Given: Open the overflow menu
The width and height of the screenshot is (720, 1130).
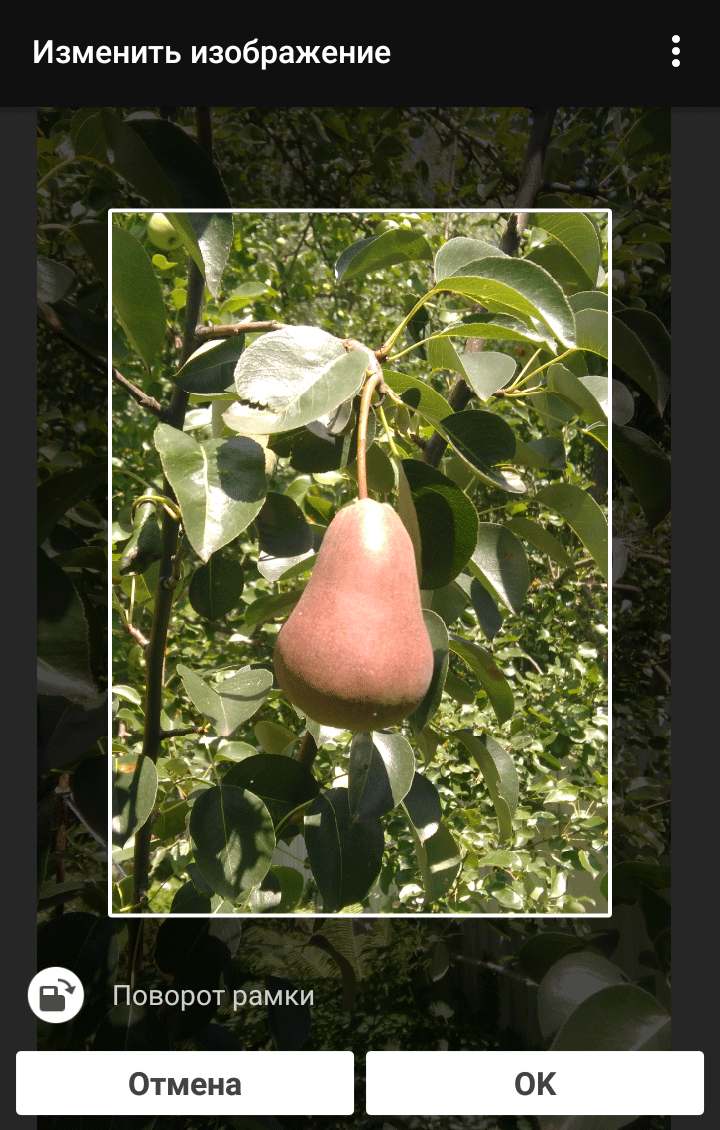Looking at the screenshot, I should coord(676,52).
